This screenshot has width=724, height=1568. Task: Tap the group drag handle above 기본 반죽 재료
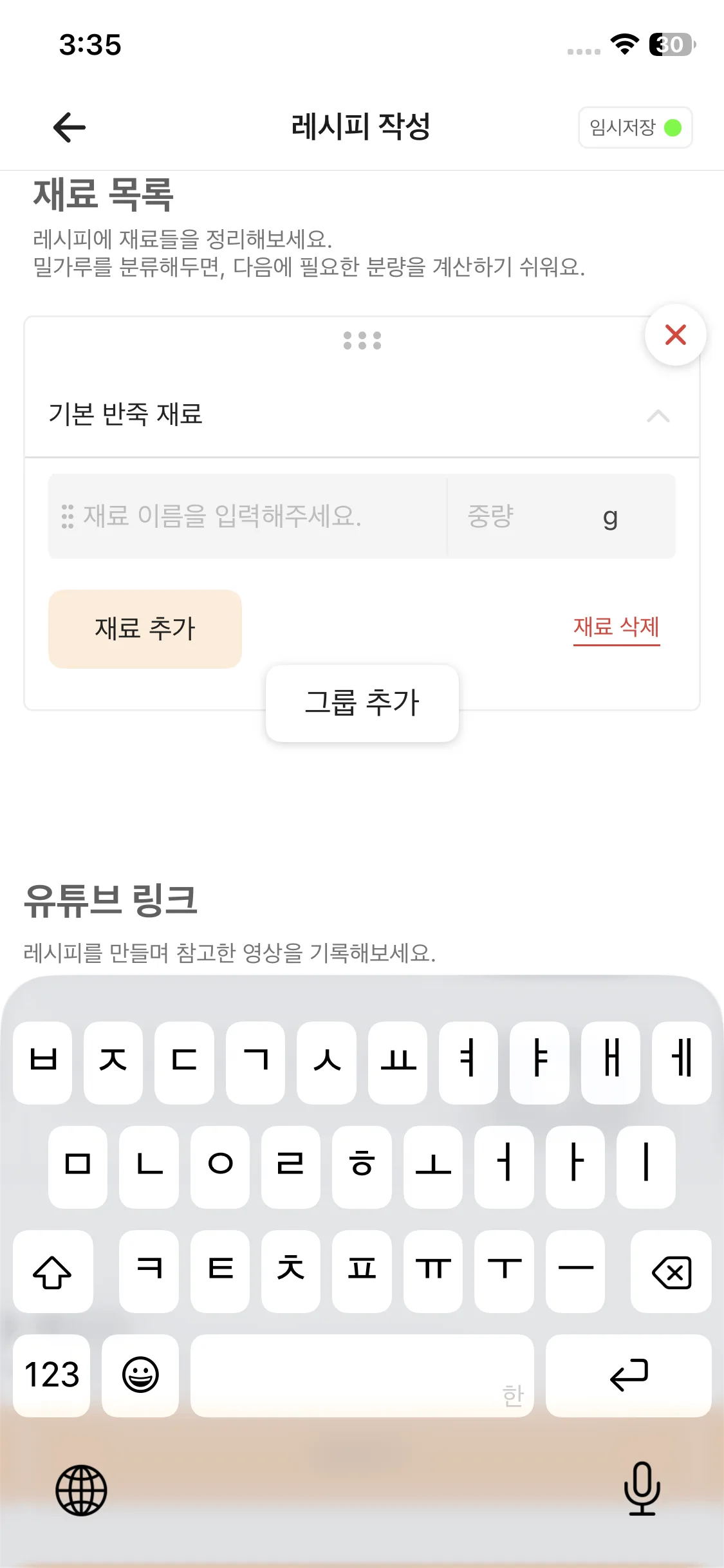click(x=362, y=340)
